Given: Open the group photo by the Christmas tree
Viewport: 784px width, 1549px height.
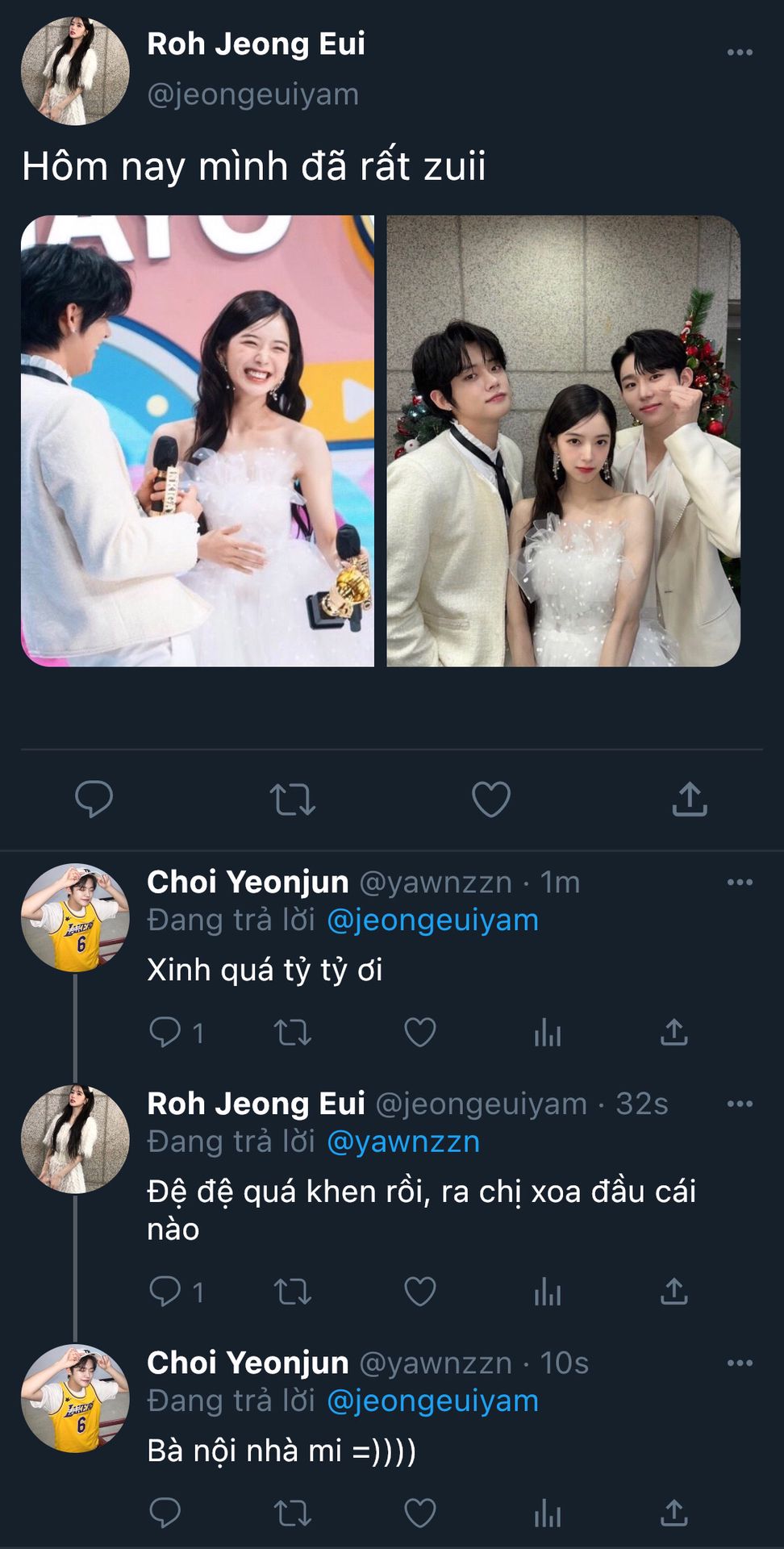Looking at the screenshot, I should [x=563, y=440].
